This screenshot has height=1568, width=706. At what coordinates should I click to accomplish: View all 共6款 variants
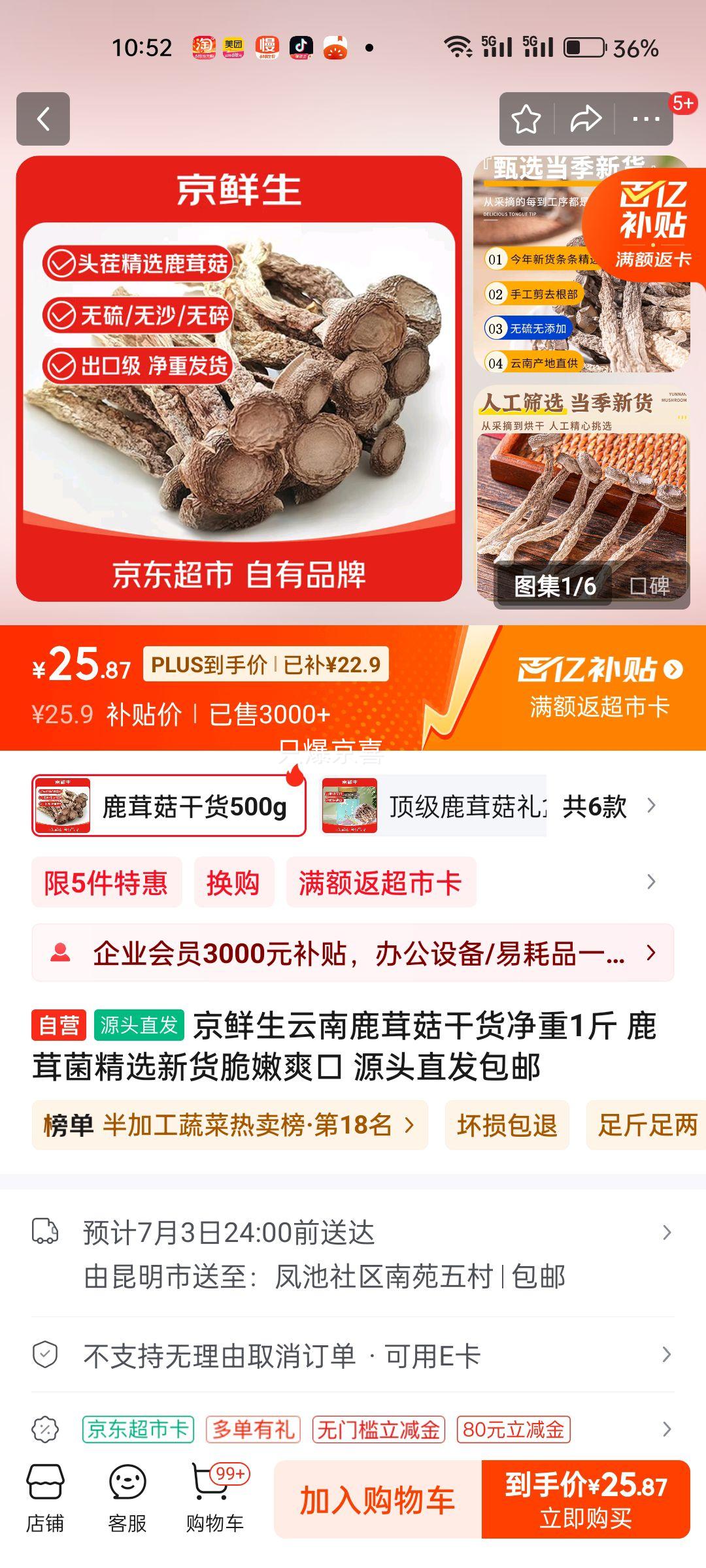608,806
